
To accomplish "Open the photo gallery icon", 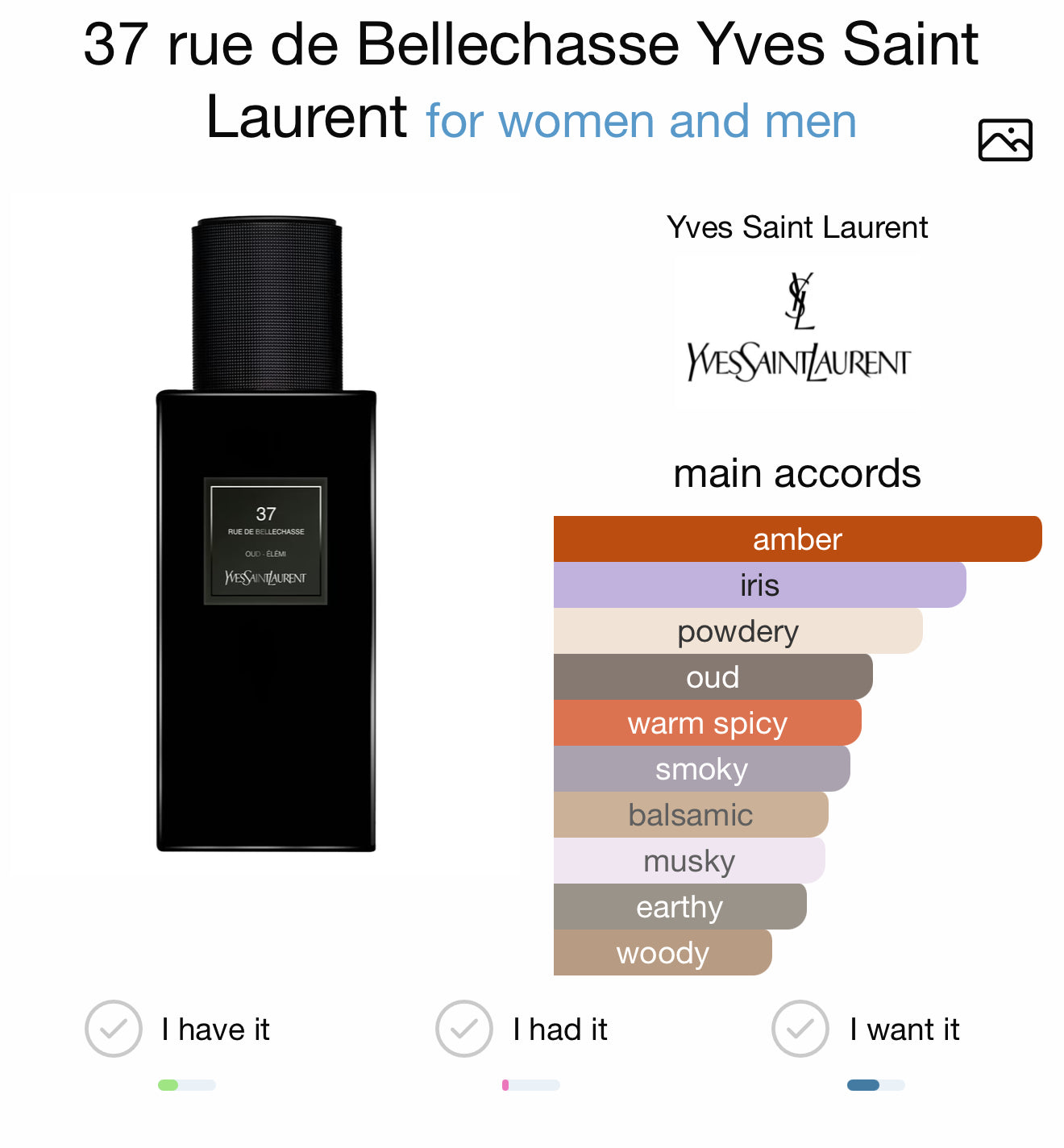I will coord(1004,140).
